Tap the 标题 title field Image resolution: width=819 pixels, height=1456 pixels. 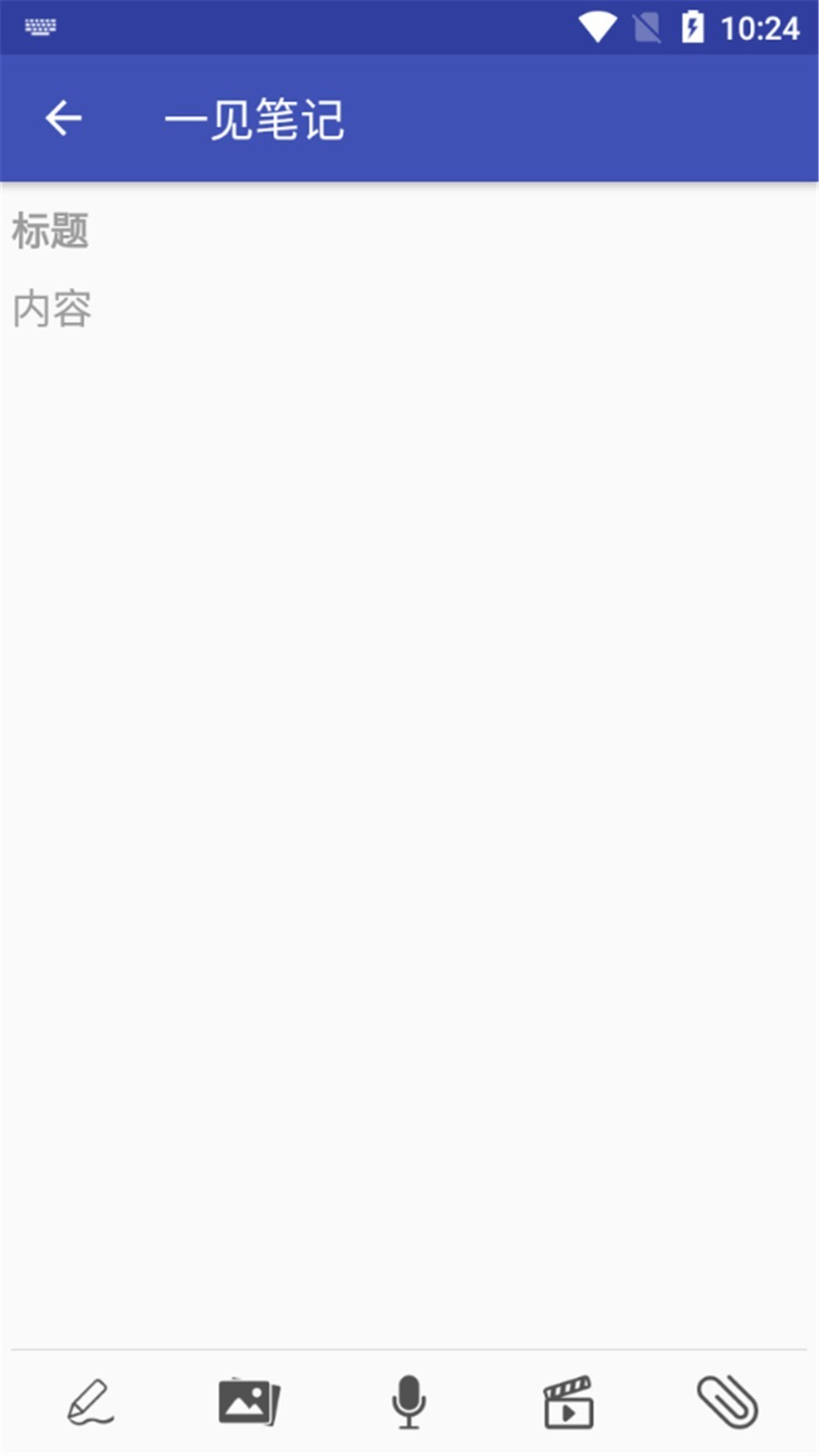(x=409, y=231)
